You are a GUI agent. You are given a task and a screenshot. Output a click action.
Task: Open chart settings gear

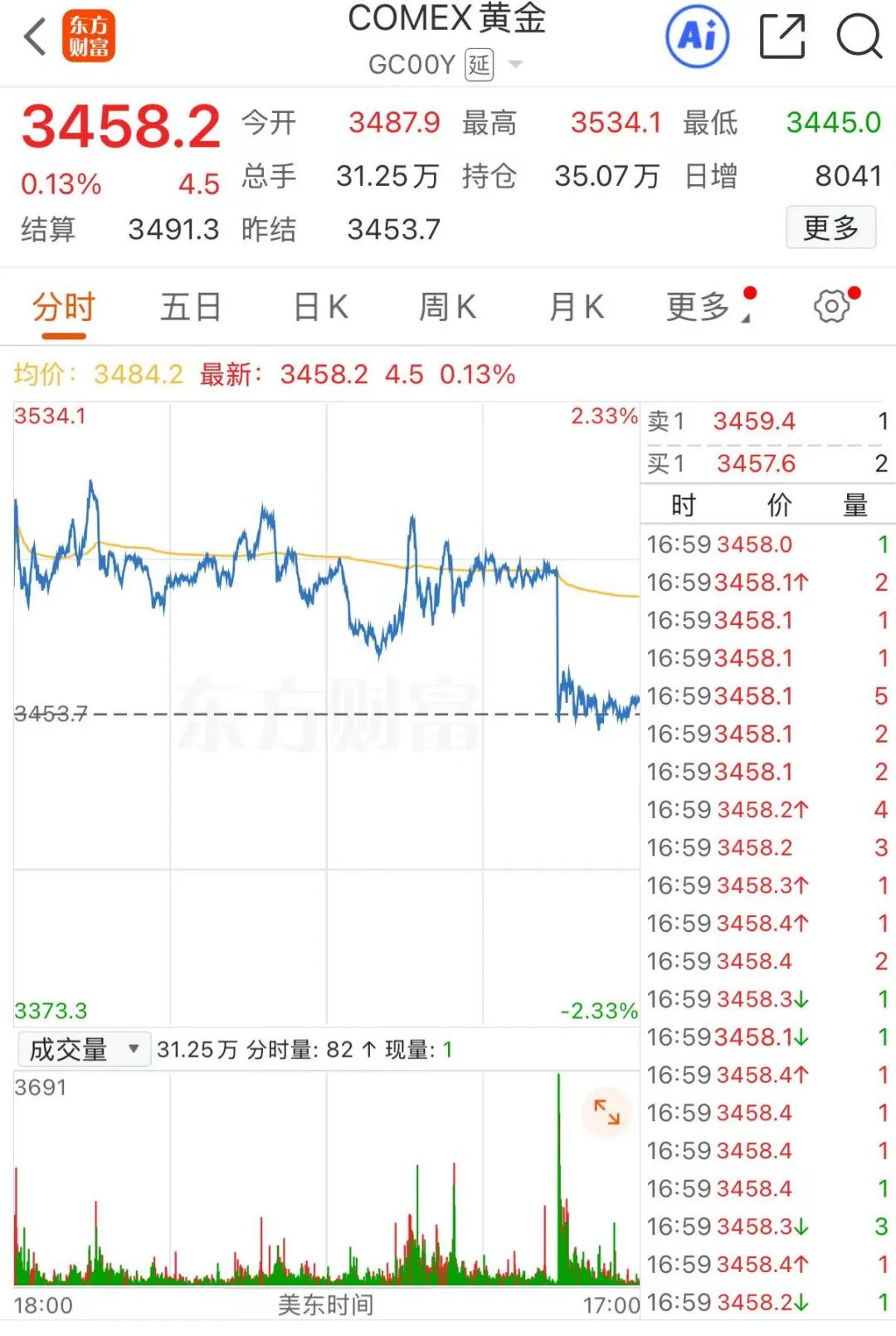pos(831,306)
